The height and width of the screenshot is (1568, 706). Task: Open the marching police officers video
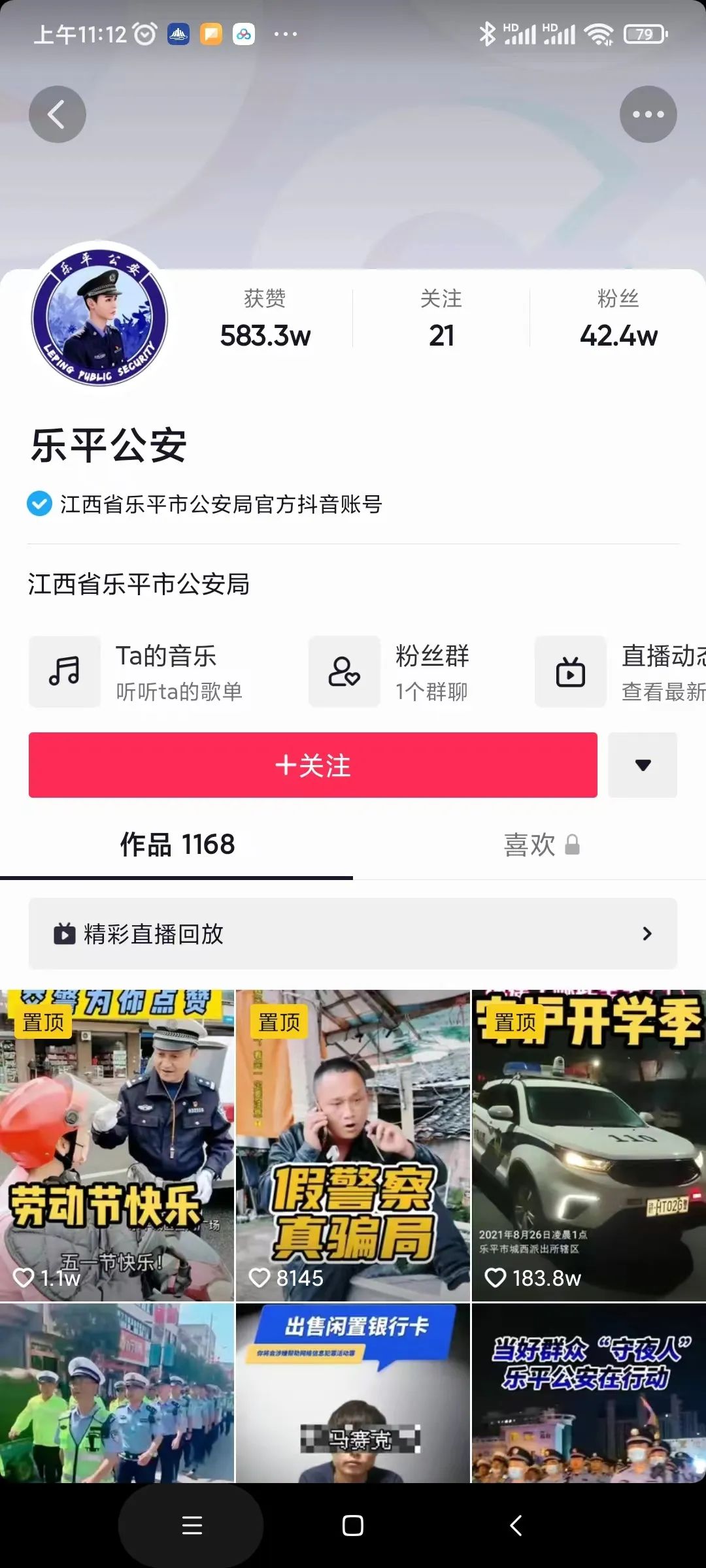coord(117,1392)
